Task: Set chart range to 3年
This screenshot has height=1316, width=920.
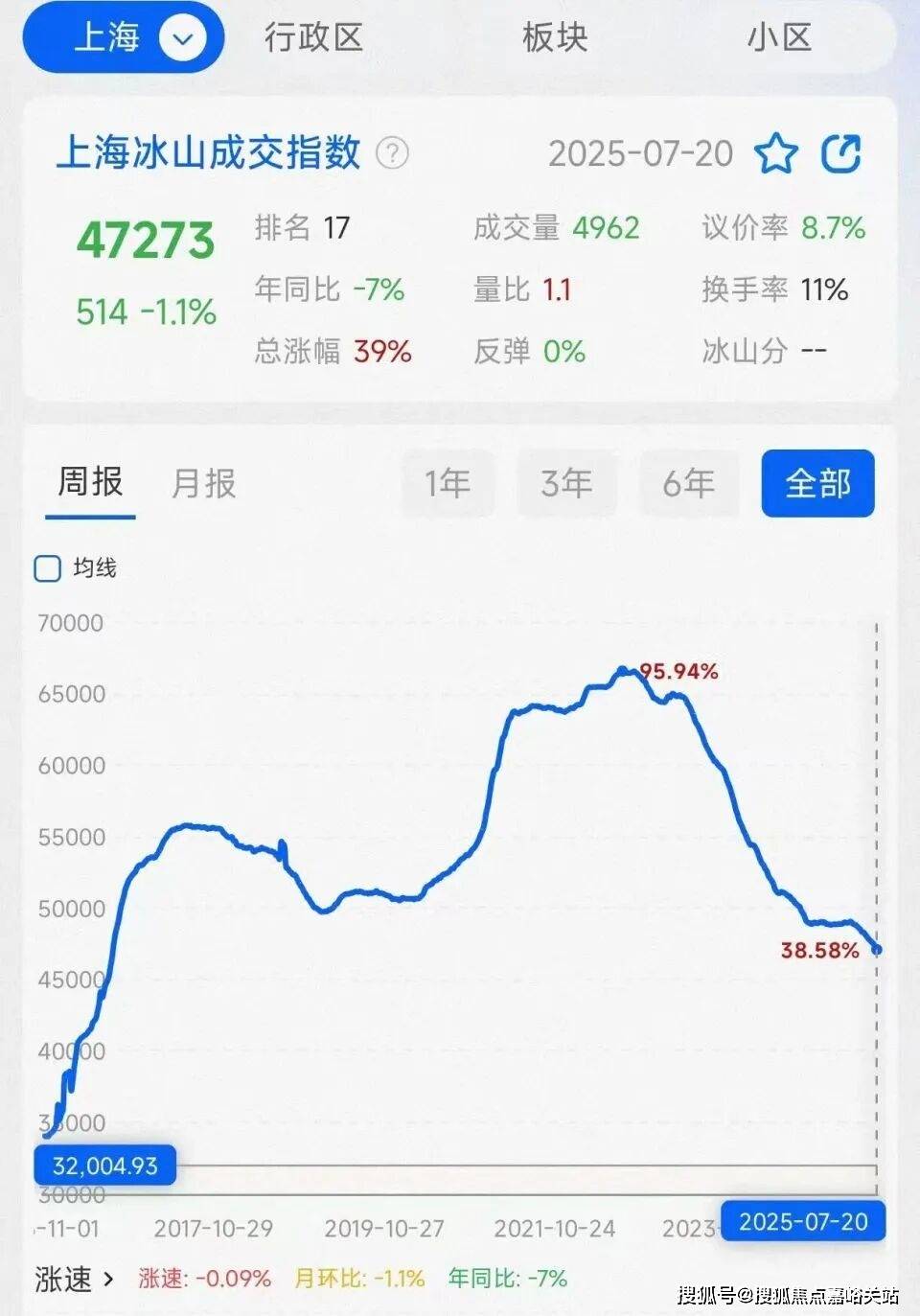Action: pos(566,483)
